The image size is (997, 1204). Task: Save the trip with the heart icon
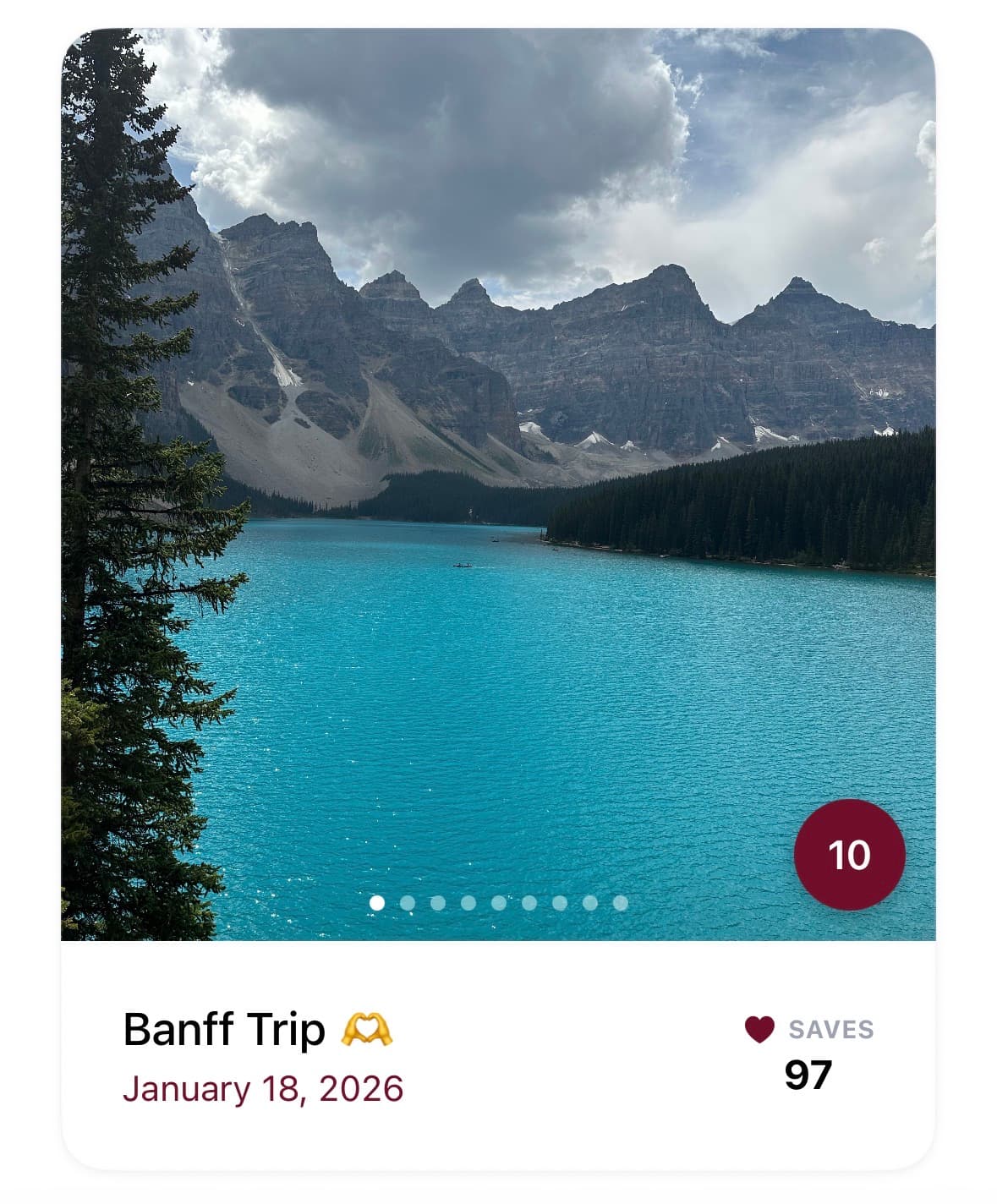click(759, 1029)
